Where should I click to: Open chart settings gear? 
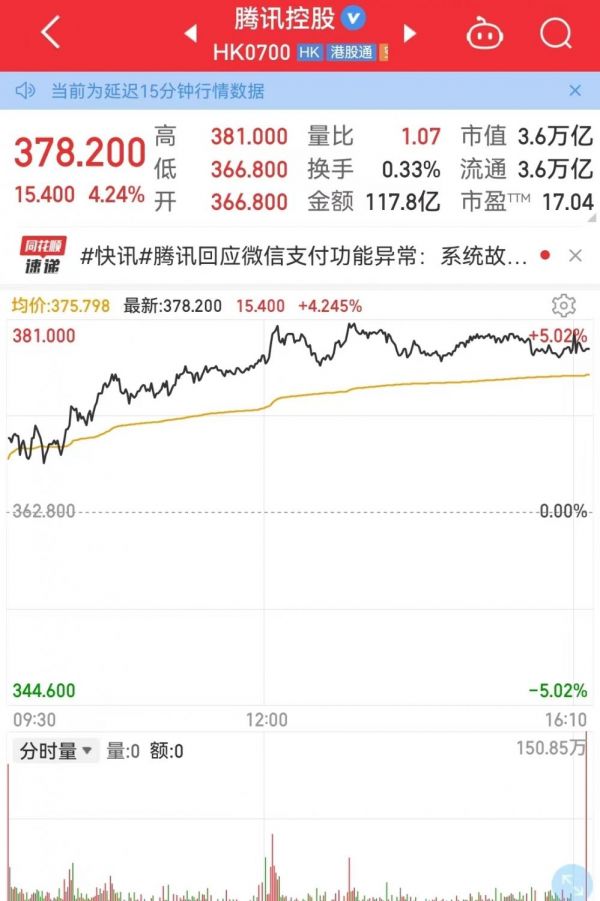click(x=564, y=306)
